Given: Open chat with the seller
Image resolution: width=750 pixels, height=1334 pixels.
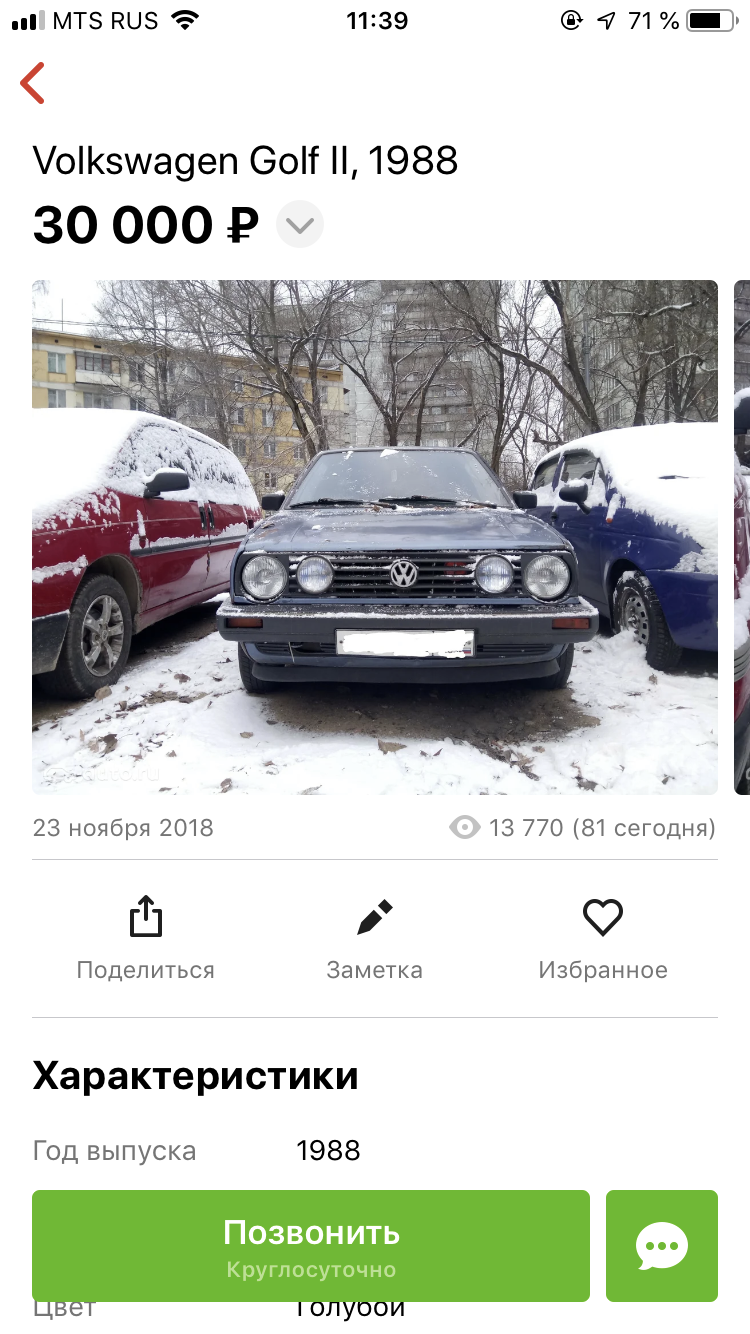Looking at the screenshot, I should [662, 1246].
